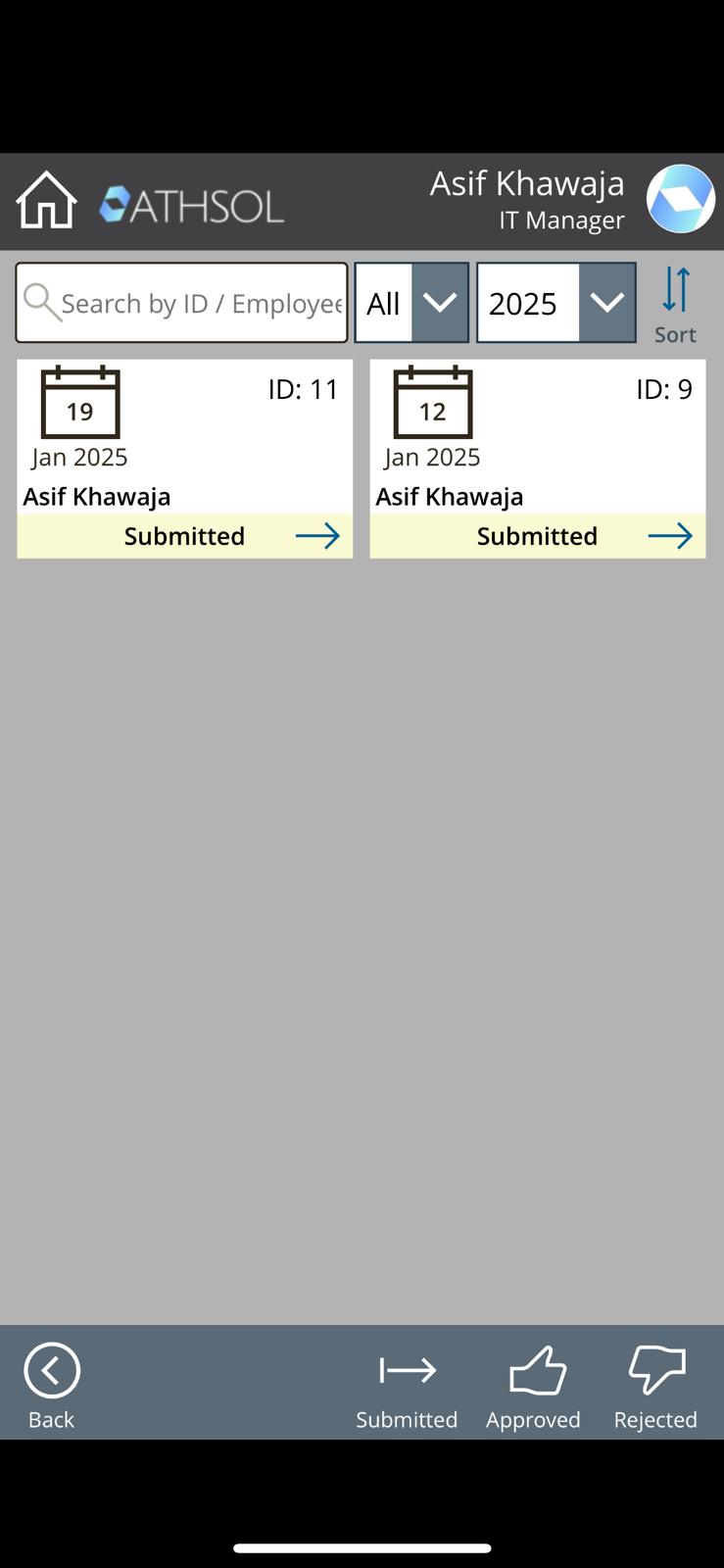Show Approved requests
724x1568 pixels.
[534, 1384]
